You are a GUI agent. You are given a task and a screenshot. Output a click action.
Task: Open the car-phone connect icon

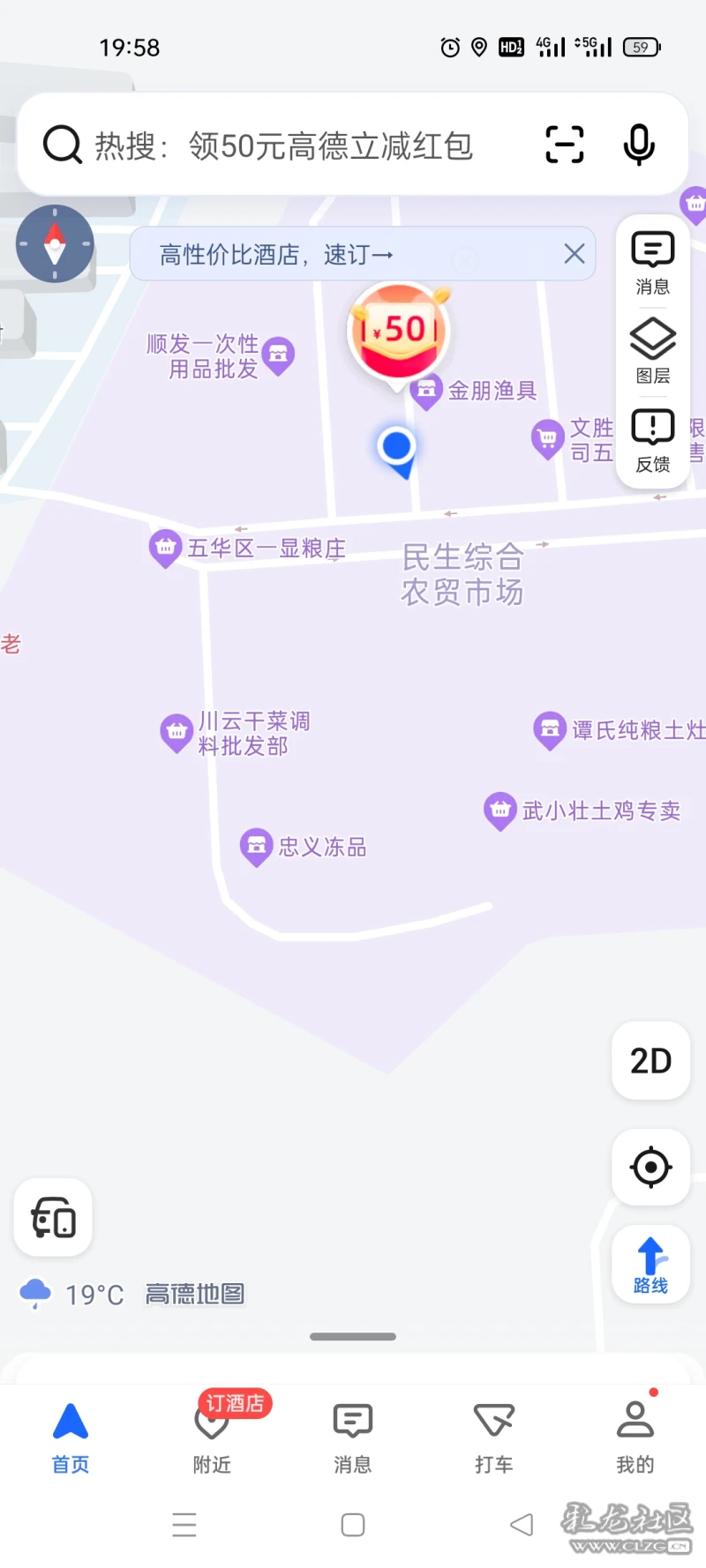click(53, 1217)
